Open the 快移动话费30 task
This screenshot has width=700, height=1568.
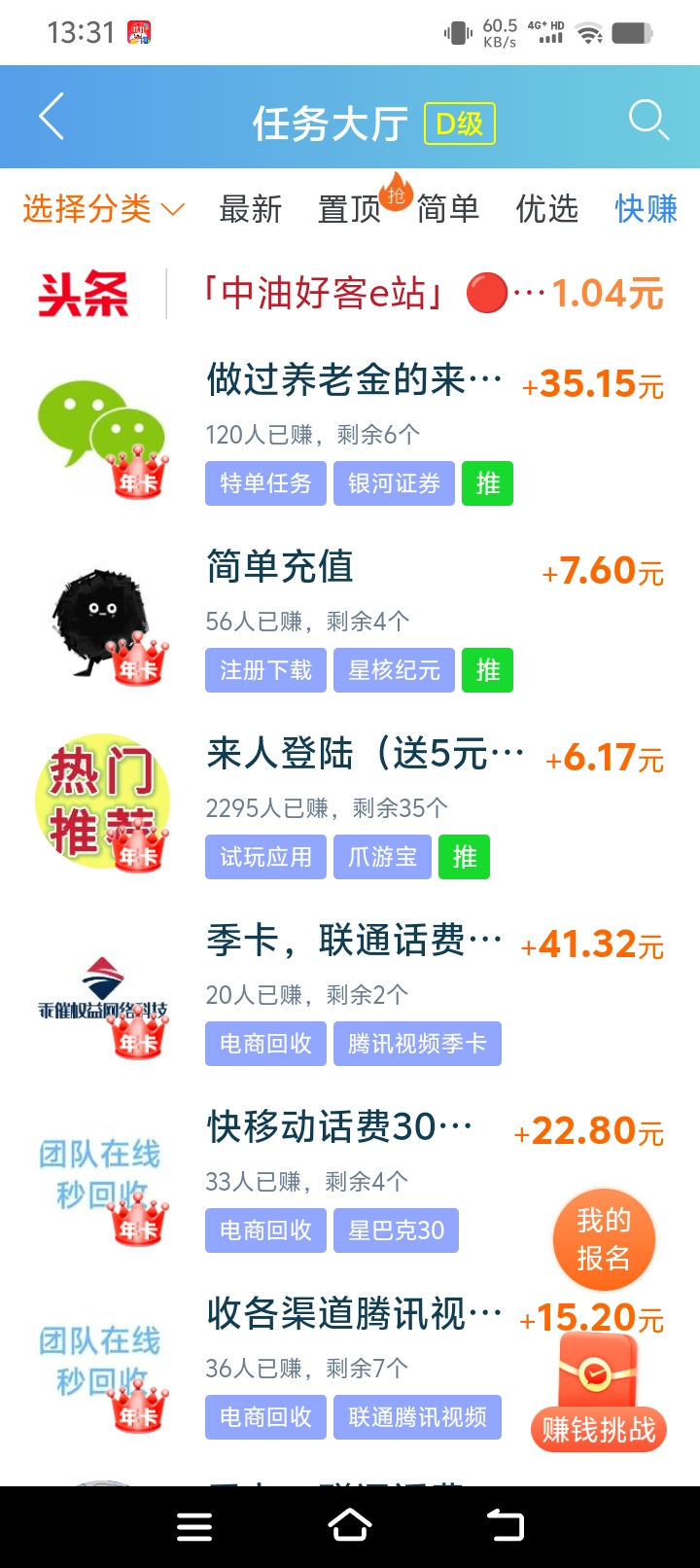click(x=338, y=1127)
